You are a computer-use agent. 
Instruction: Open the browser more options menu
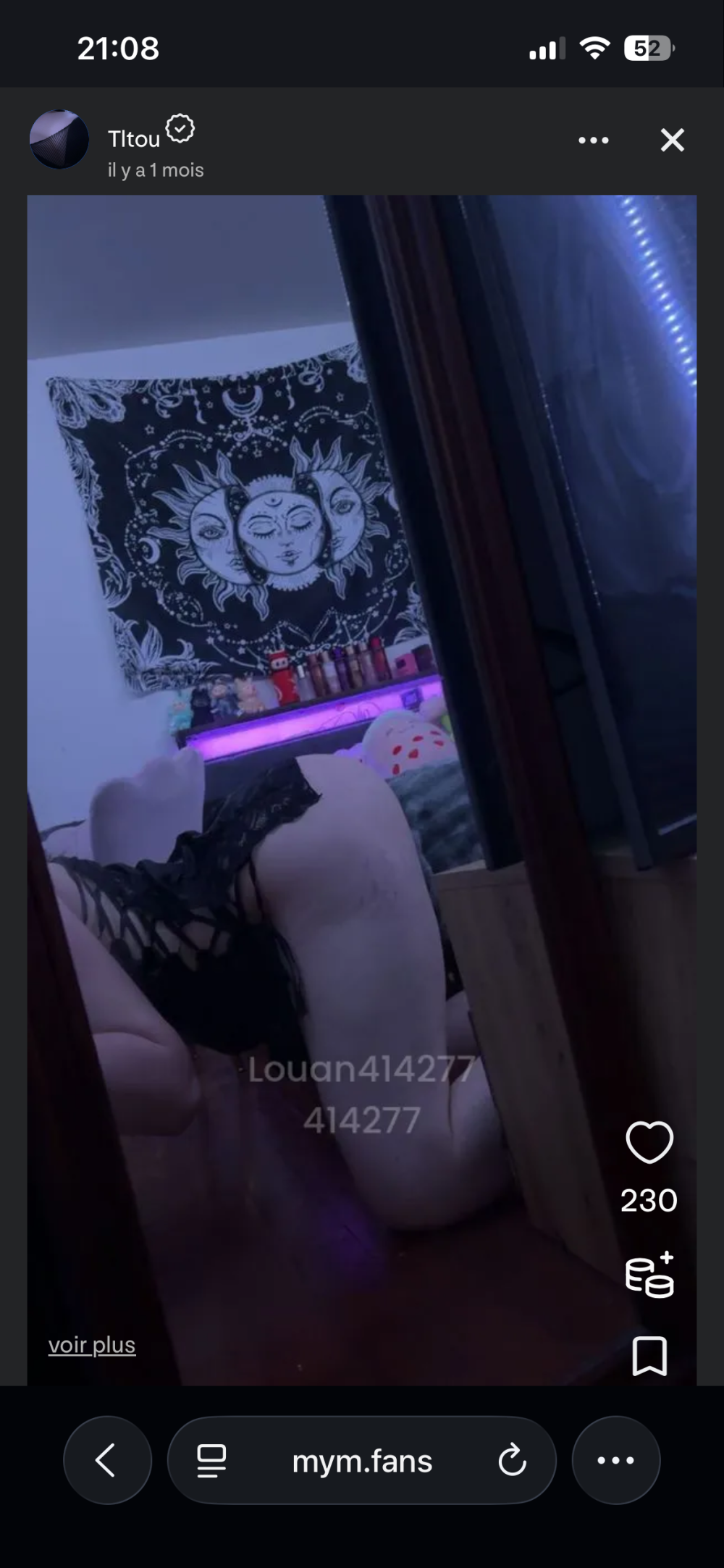615,1461
